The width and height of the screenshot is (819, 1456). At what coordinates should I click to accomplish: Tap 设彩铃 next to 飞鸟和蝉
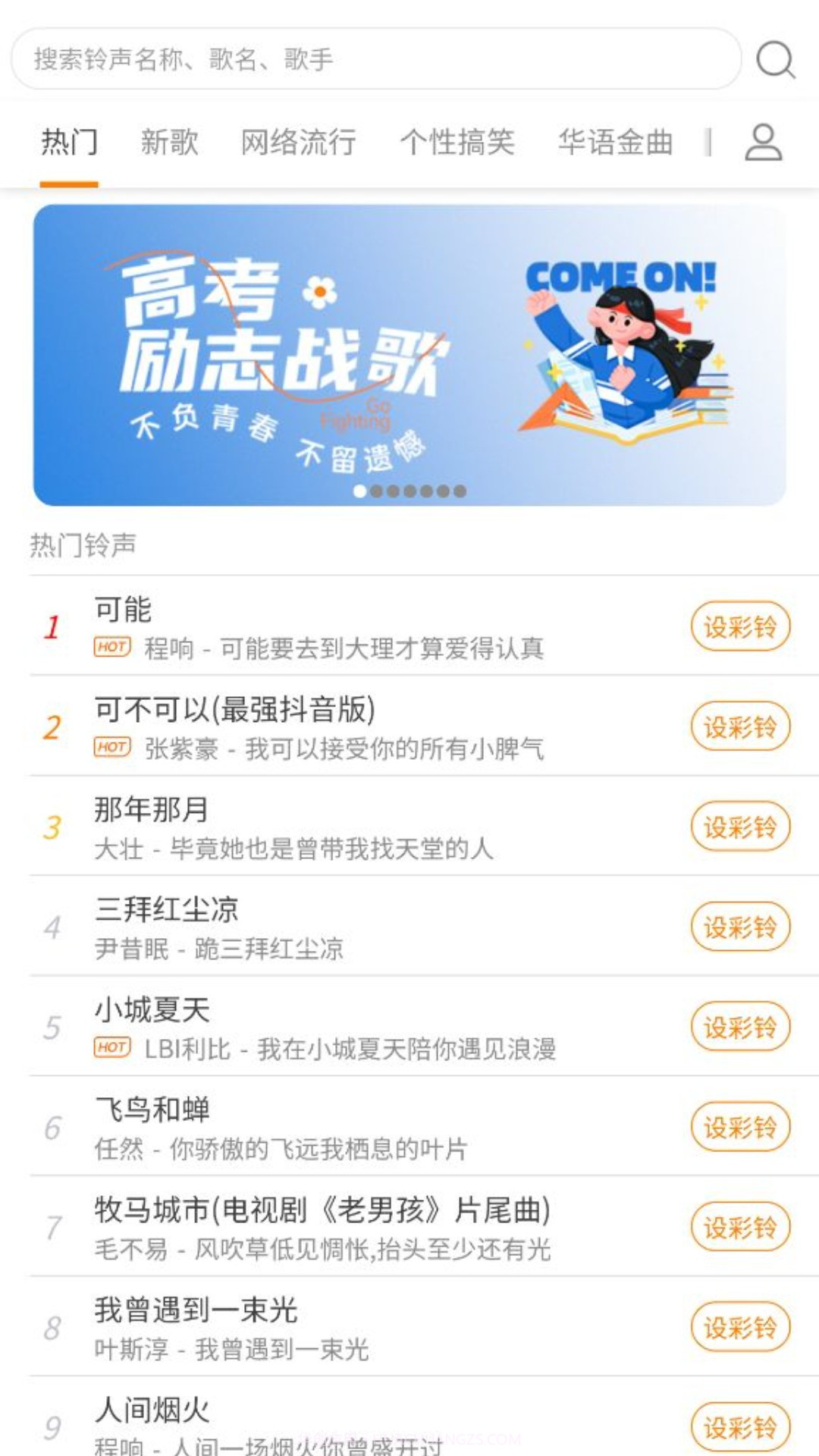[741, 1128]
